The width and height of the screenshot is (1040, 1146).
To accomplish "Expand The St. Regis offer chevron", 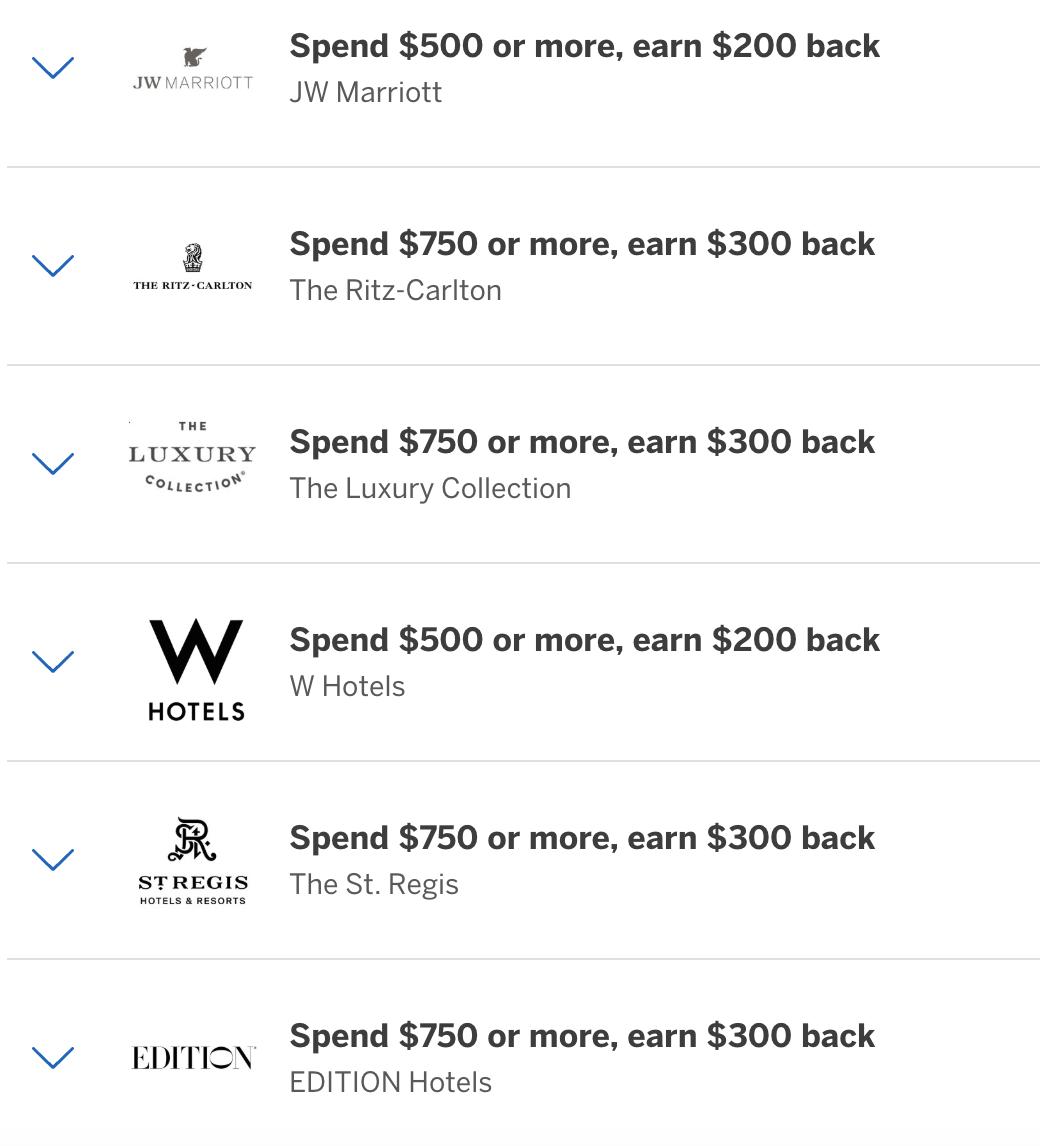I will 53,860.
